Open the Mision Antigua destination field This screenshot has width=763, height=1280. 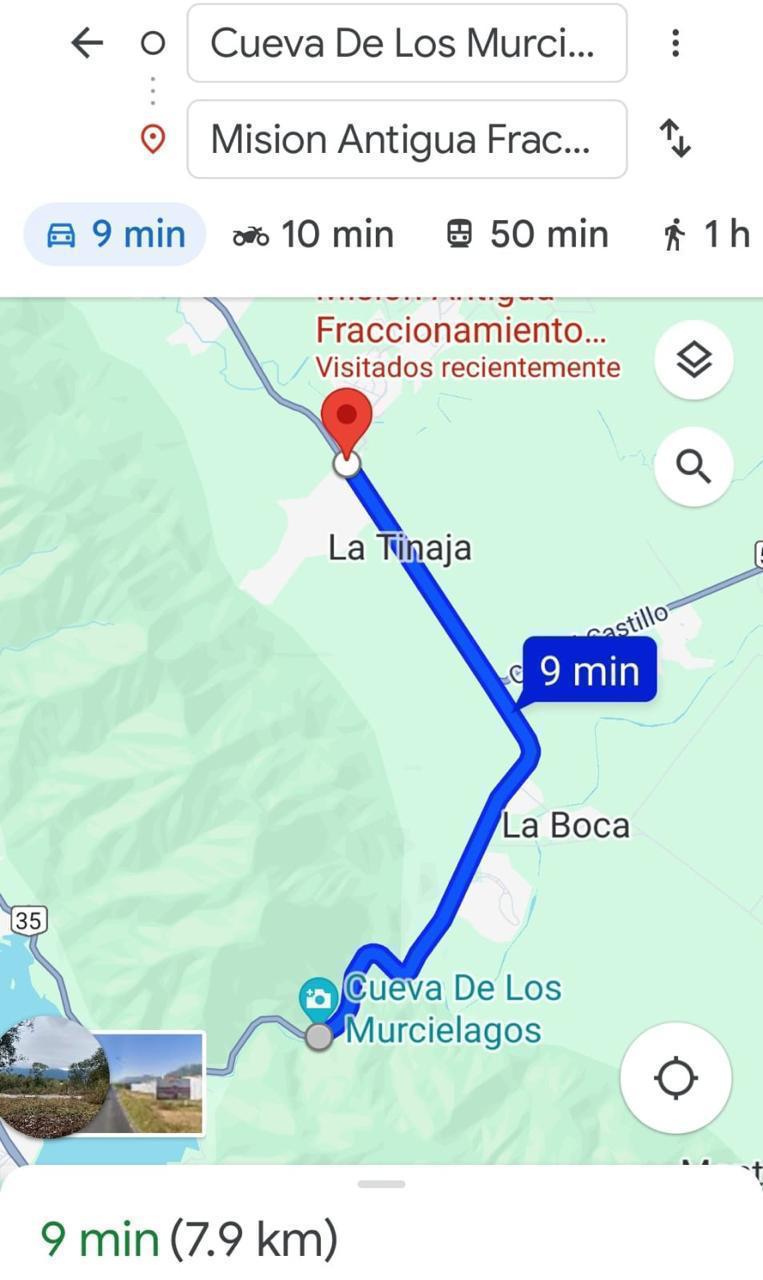point(406,139)
